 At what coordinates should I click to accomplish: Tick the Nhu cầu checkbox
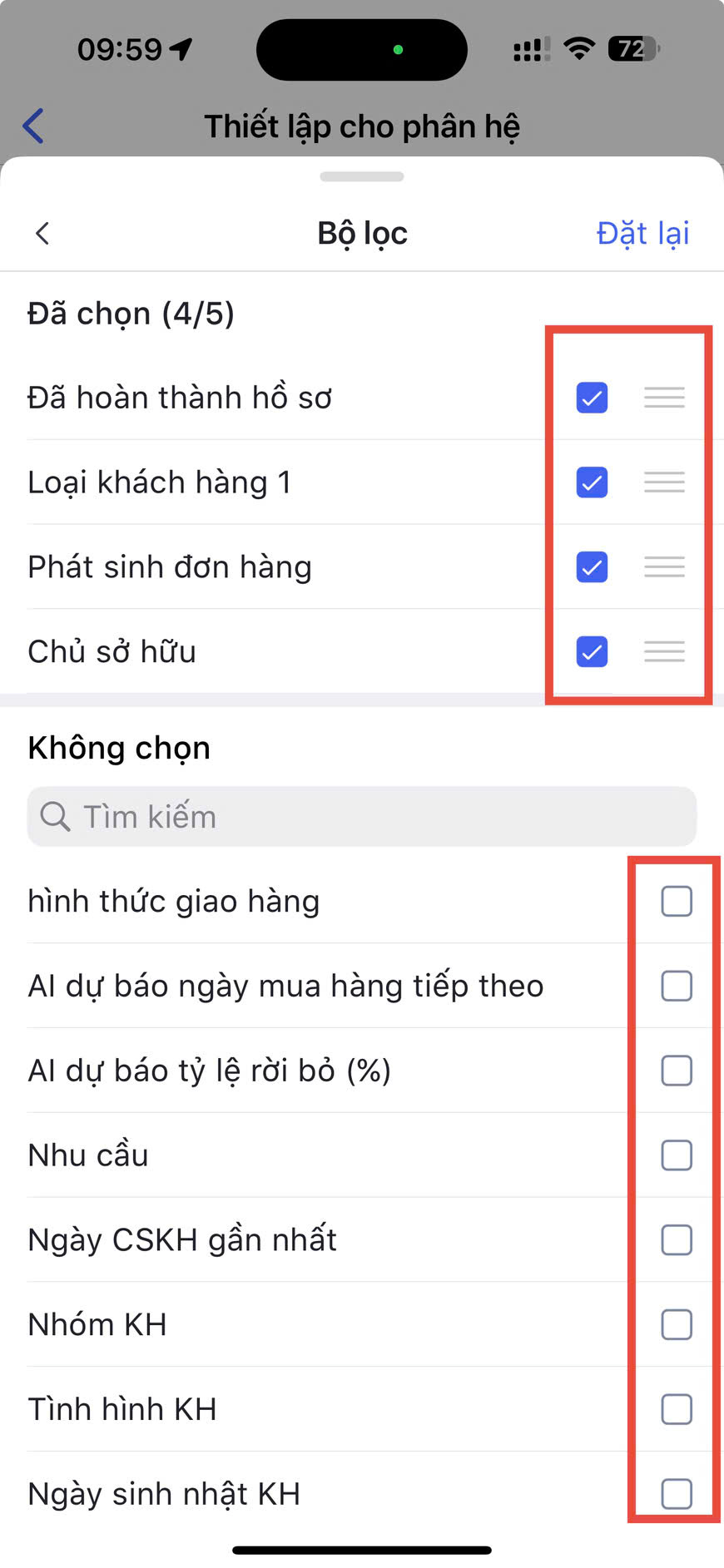[676, 1155]
